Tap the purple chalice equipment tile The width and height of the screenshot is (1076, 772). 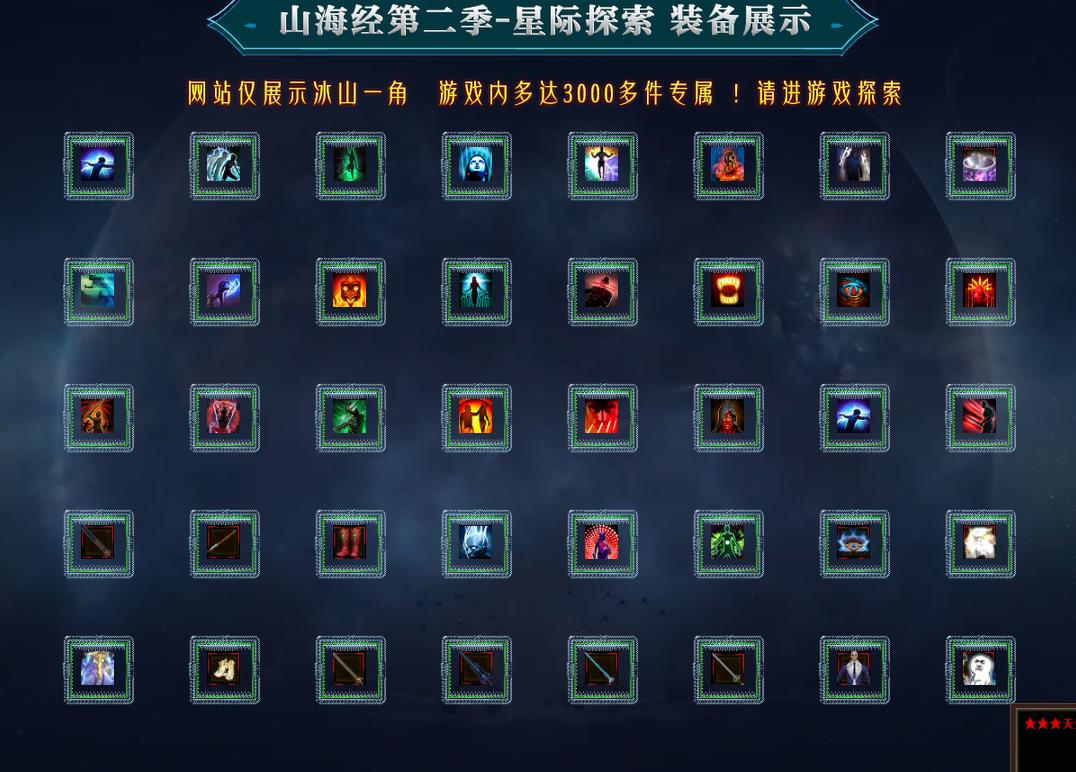coord(980,166)
